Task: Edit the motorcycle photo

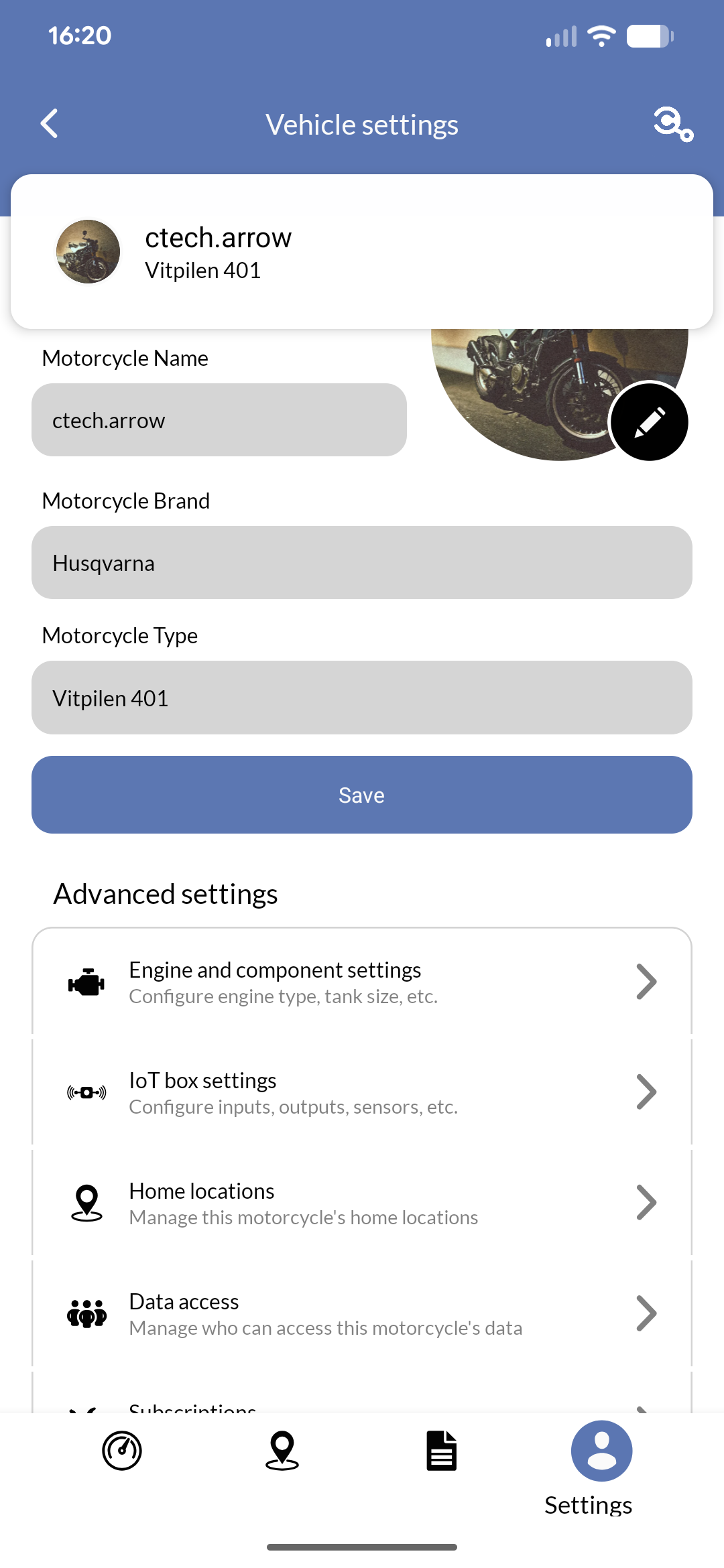Action: coord(649,422)
